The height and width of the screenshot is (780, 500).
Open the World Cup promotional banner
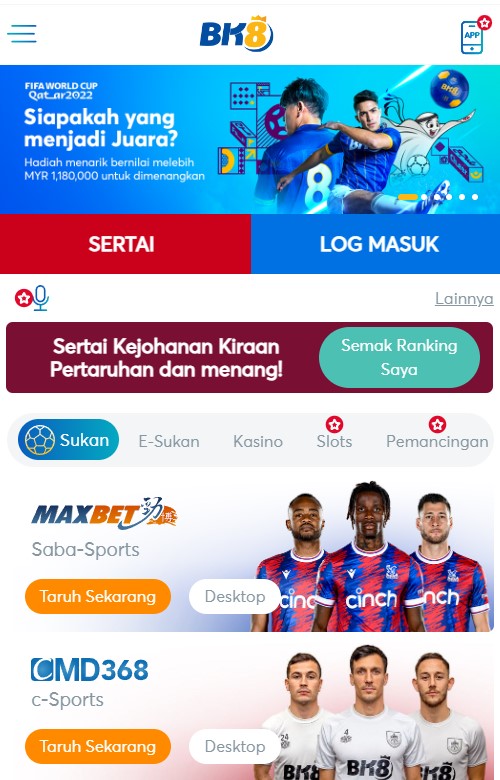coord(250,139)
